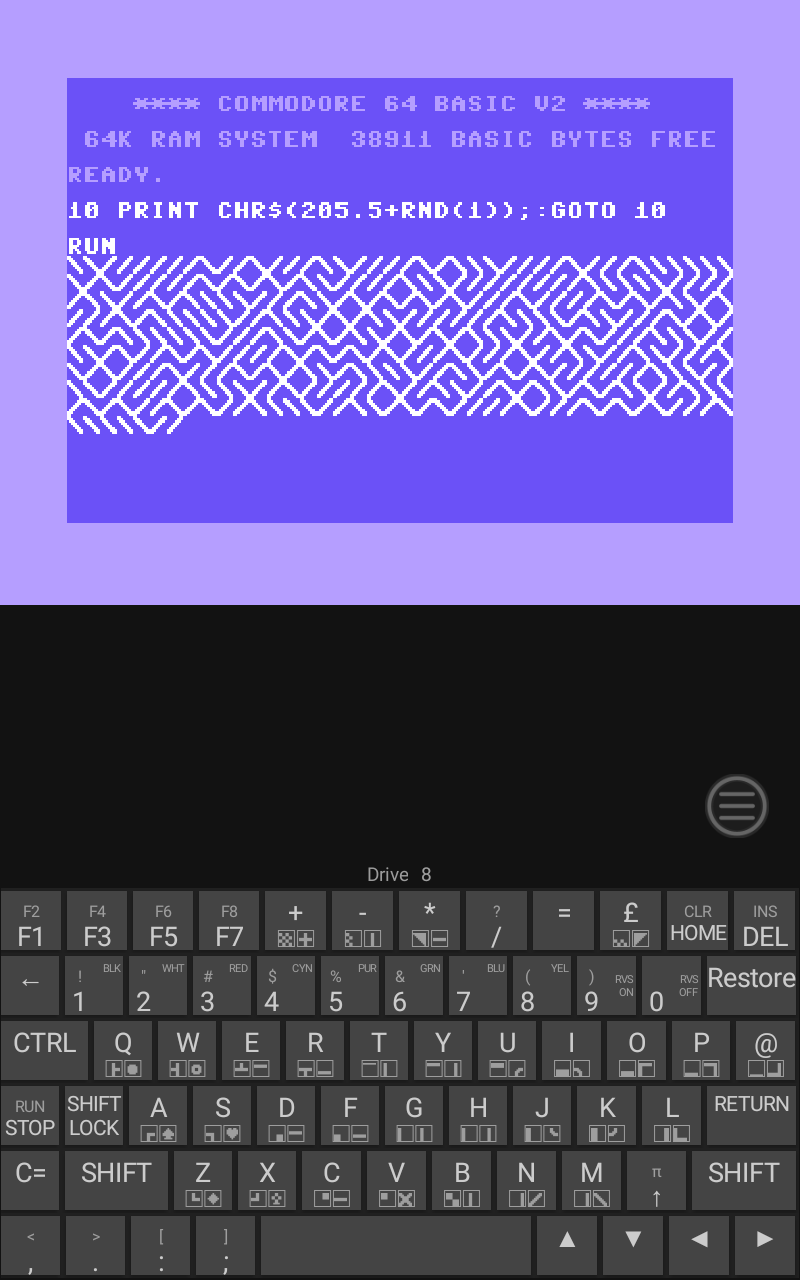The height and width of the screenshot is (1280, 800).
Task: Tap the asterisk key
Action: click(x=429, y=921)
